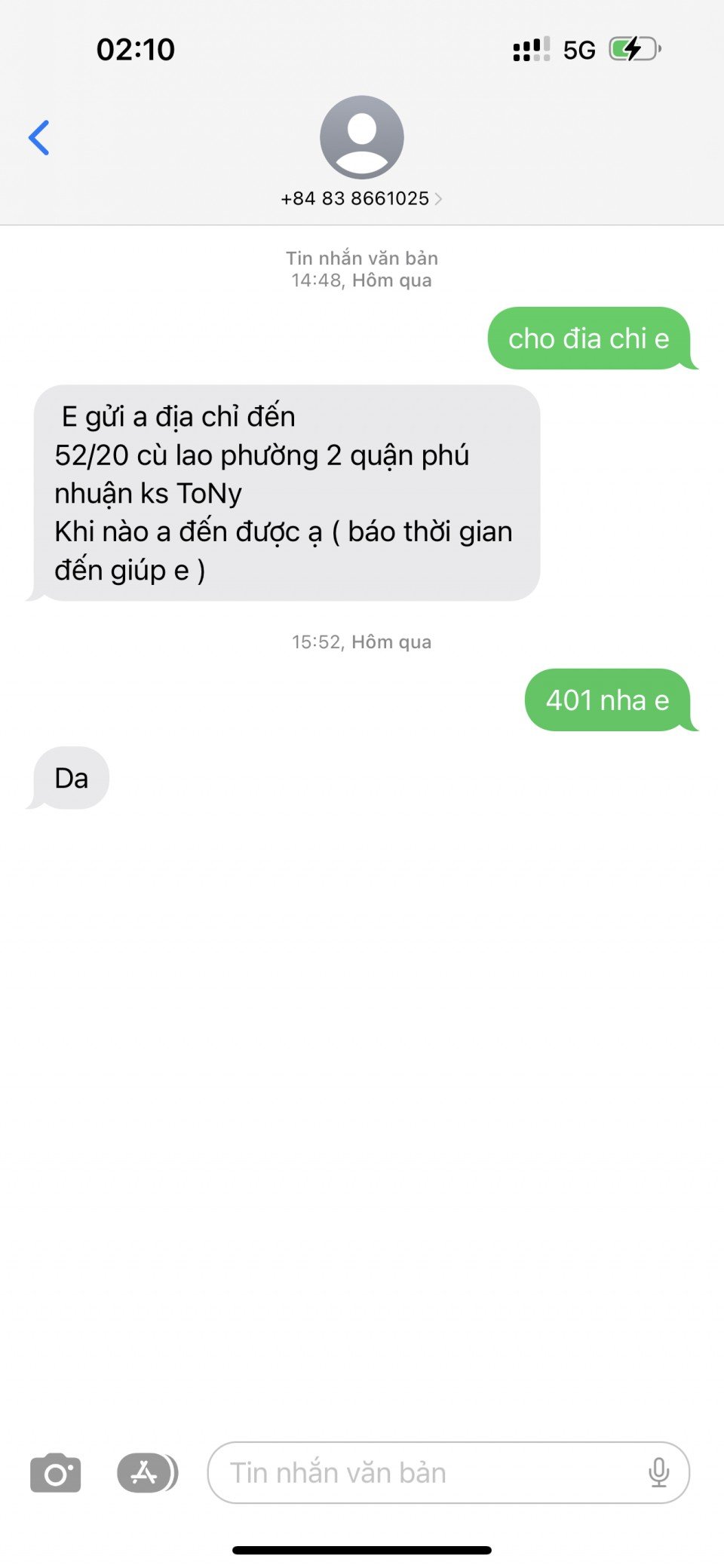The width and height of the screenshot is (724, 1568).
Task: Open the App Store apps drawer
Action: (146, 1472)
